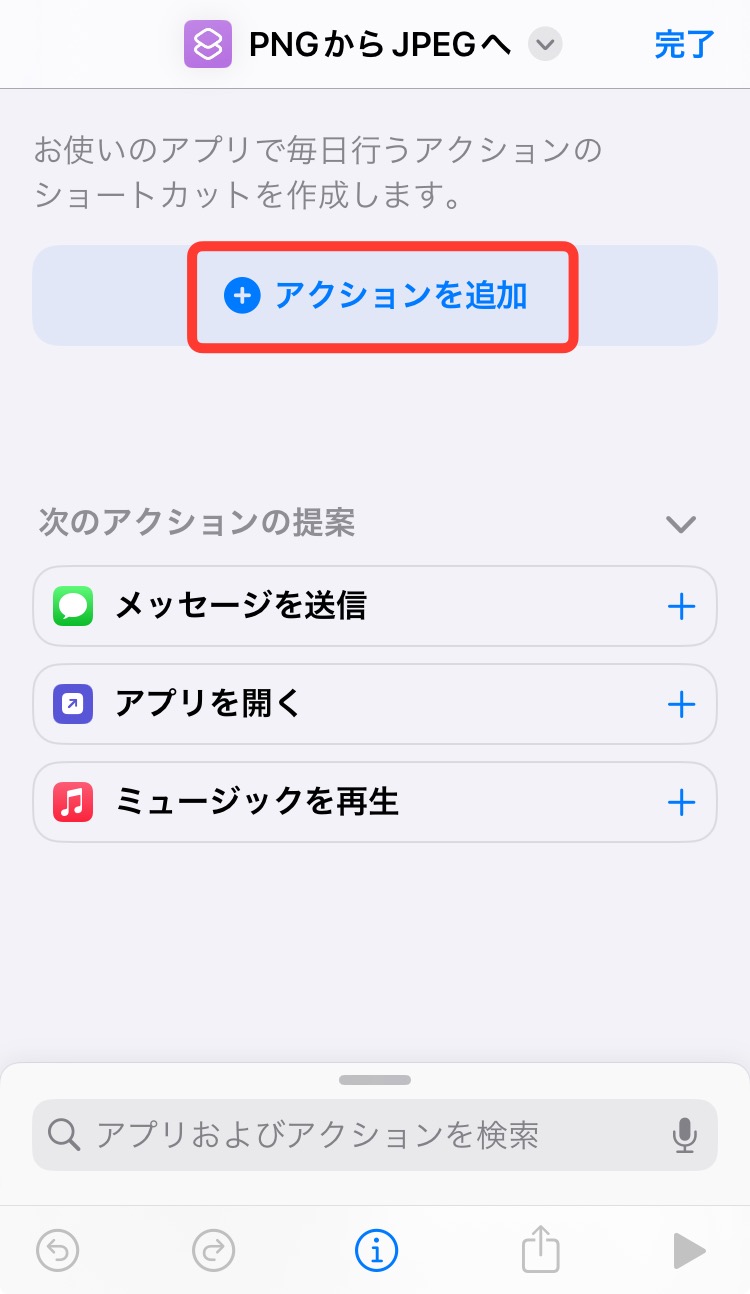Share this shortcut

click(x=539, y=1249)
